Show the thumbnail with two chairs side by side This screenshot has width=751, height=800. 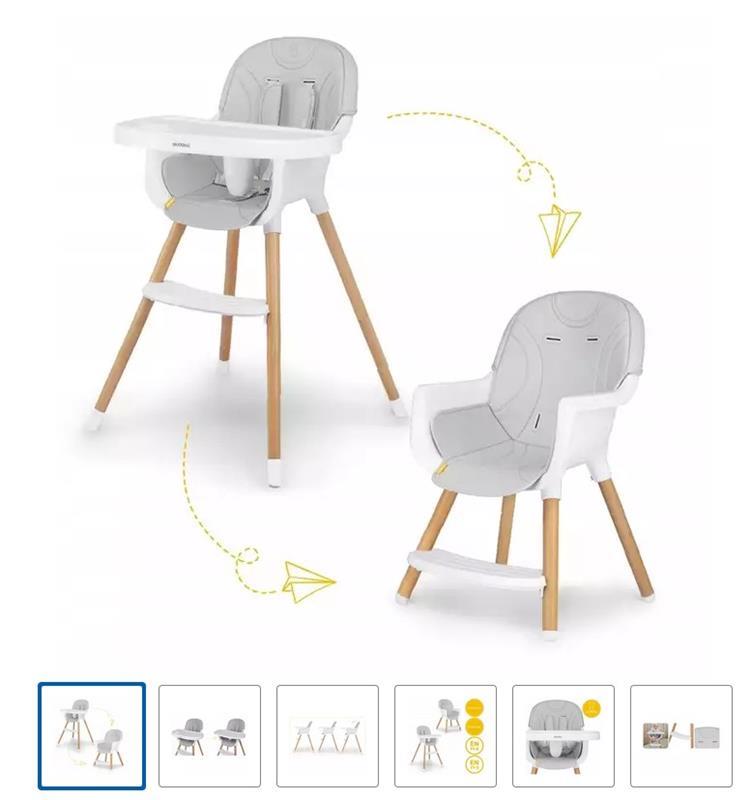click(210, 736)
